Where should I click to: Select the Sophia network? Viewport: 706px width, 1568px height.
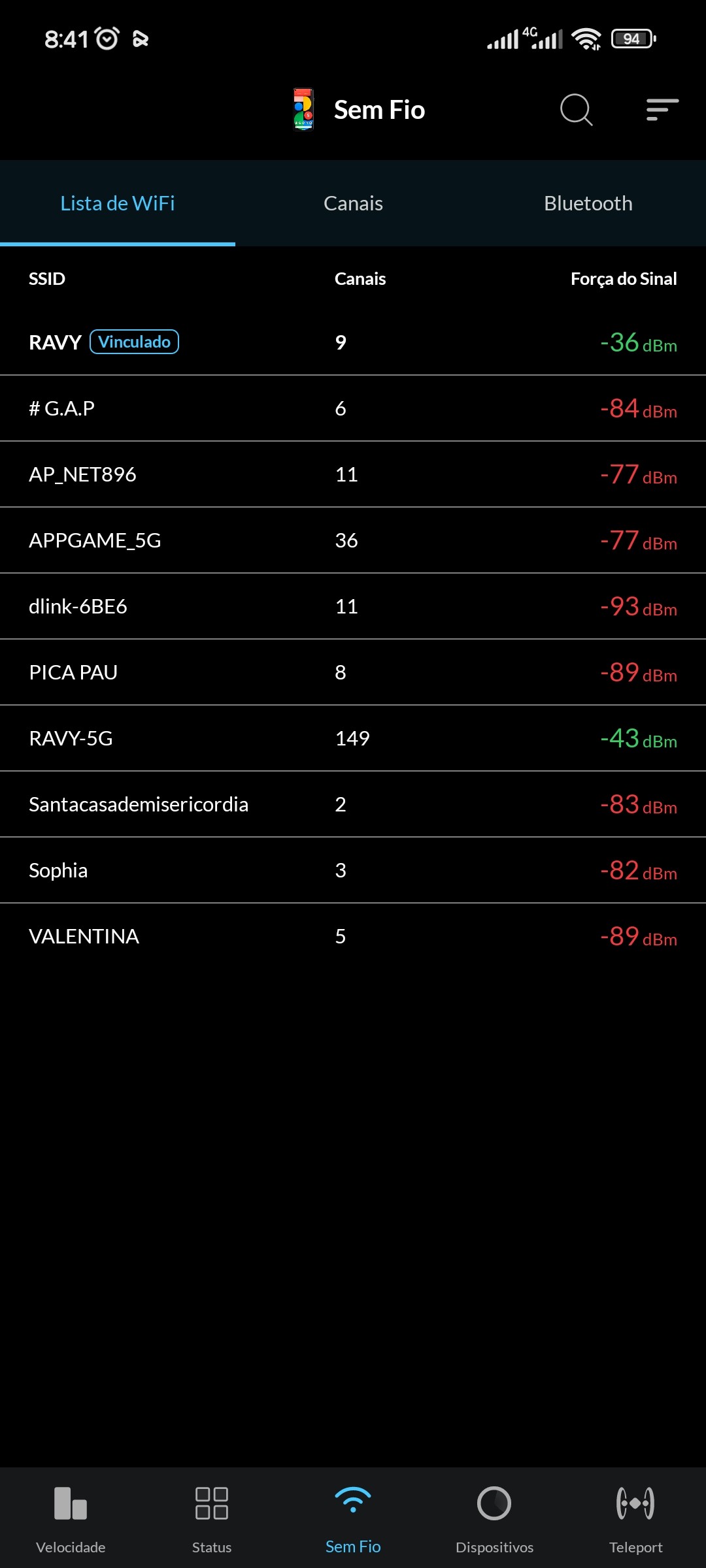coord(353,870)
